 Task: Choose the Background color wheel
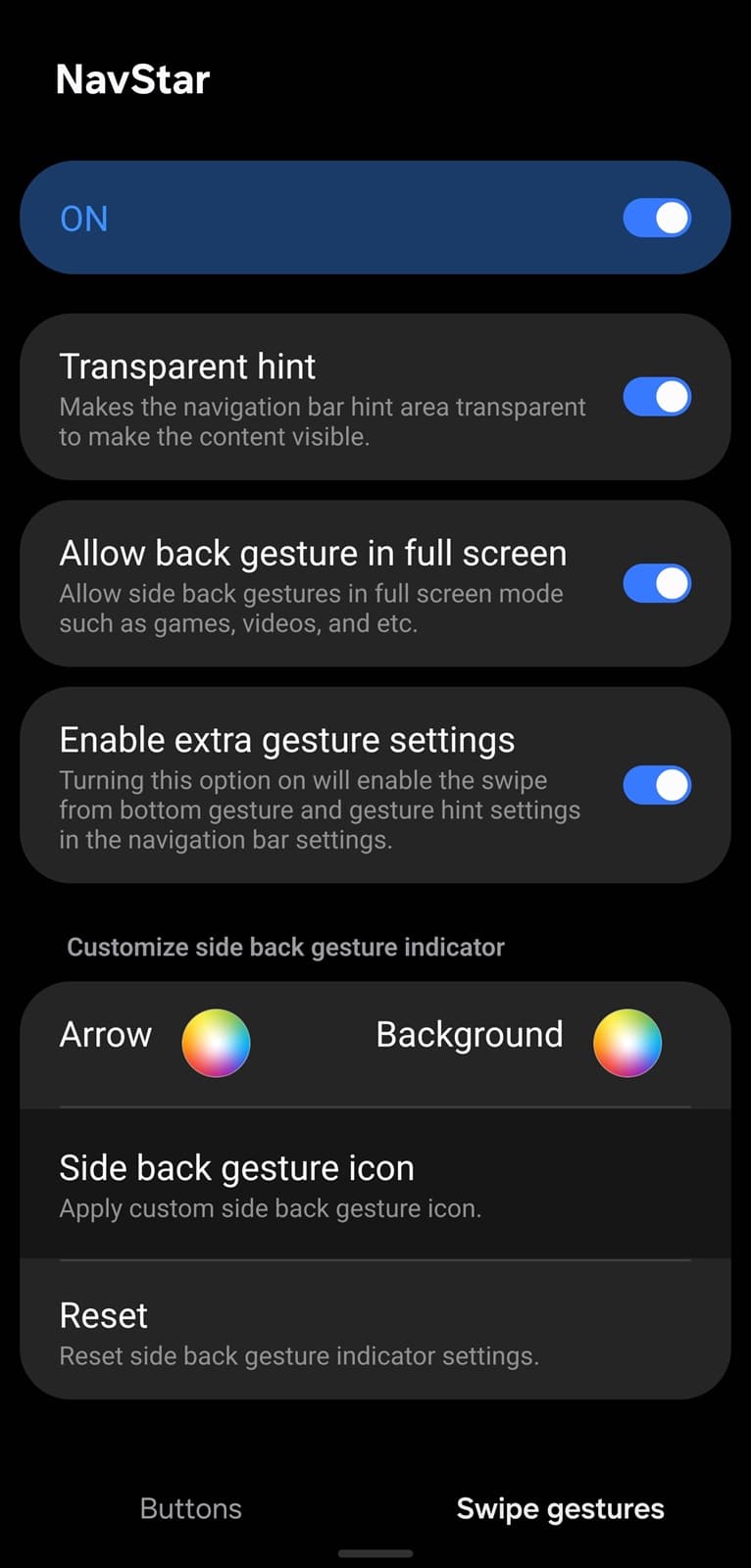click(627, 1043)
